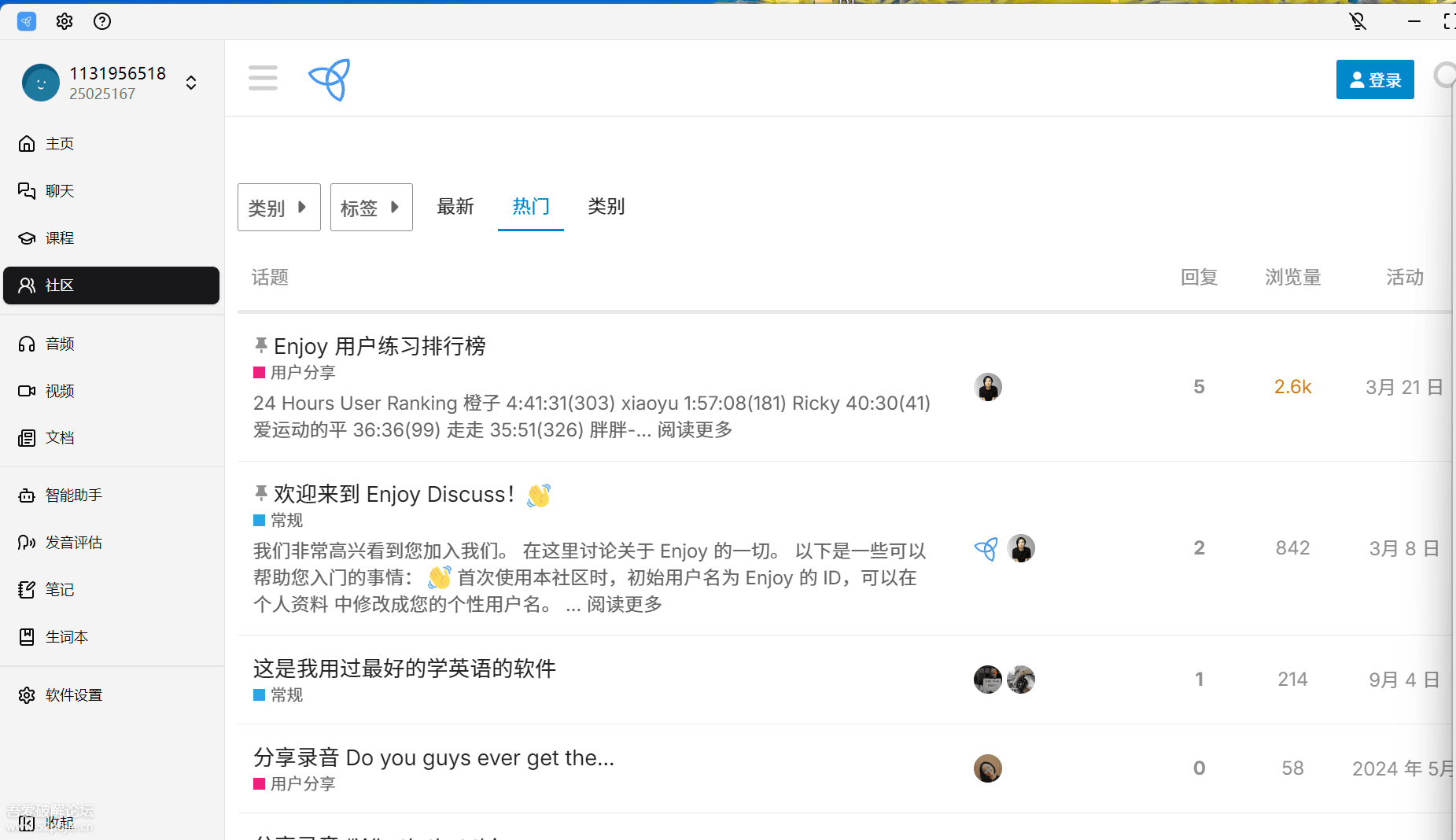Open 视频 in the sidebar

[x=60, y=391]
